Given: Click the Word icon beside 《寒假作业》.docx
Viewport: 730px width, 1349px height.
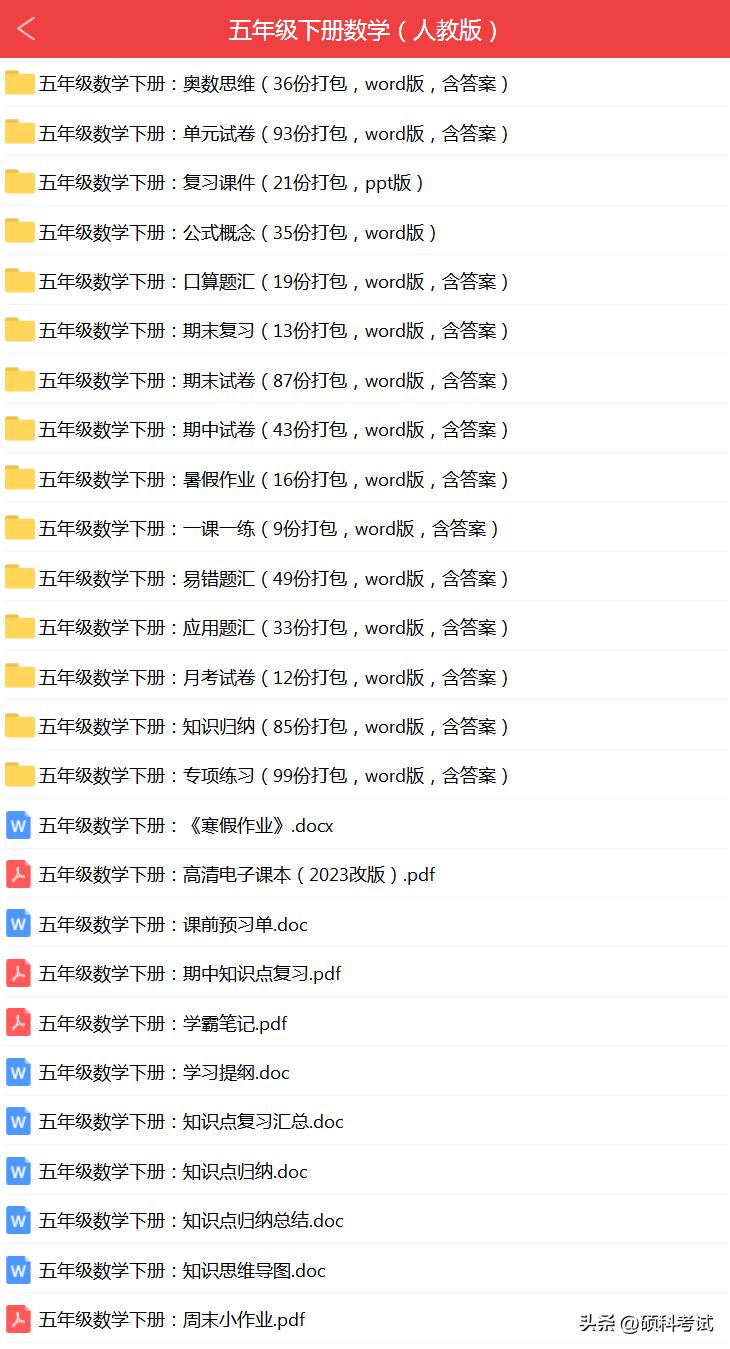Looking at the screenshot, I should pos(18,825).
